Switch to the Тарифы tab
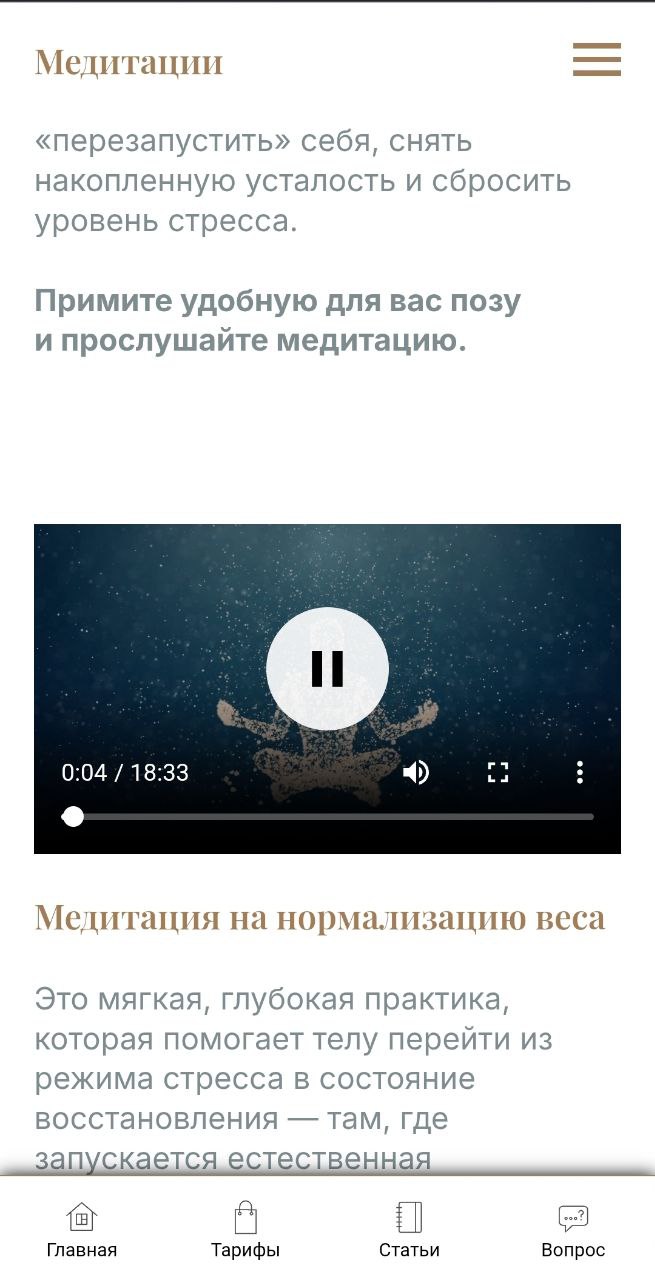The height and width of the screenshot is (1280, 655). (245, 1231)
